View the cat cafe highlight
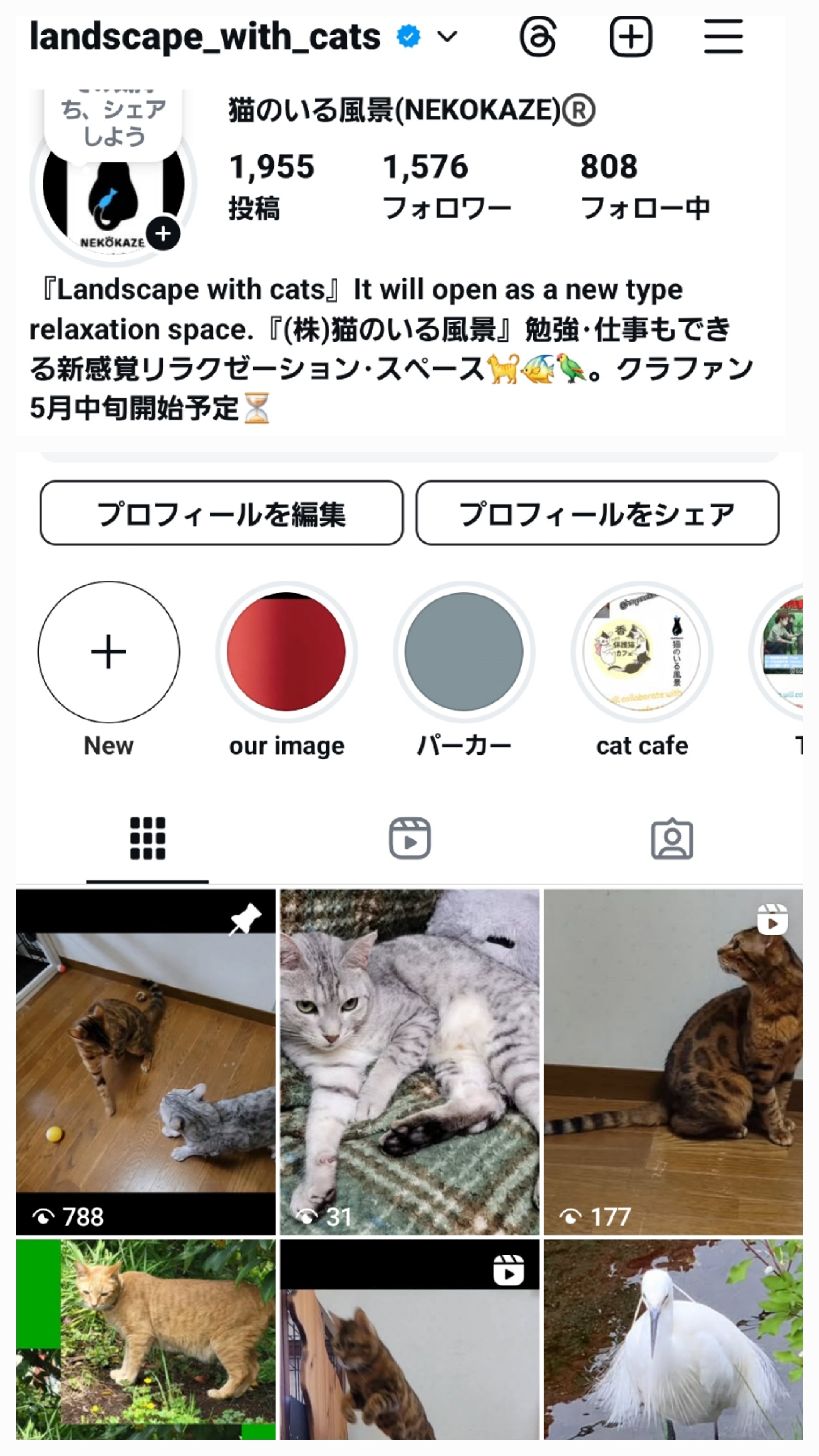This screenshot has height=1456, width=819. tap(642, 652)
